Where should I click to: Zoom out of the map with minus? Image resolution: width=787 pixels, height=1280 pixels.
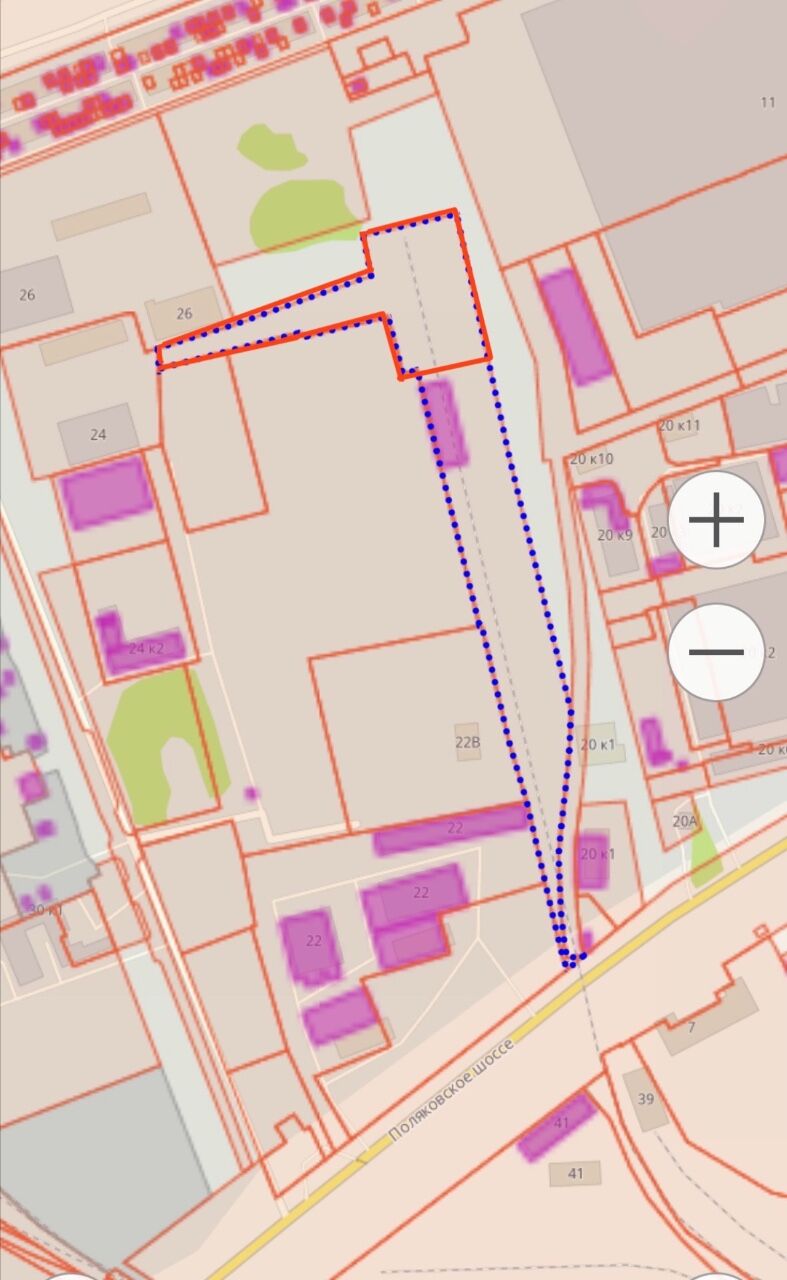point(716,652)
